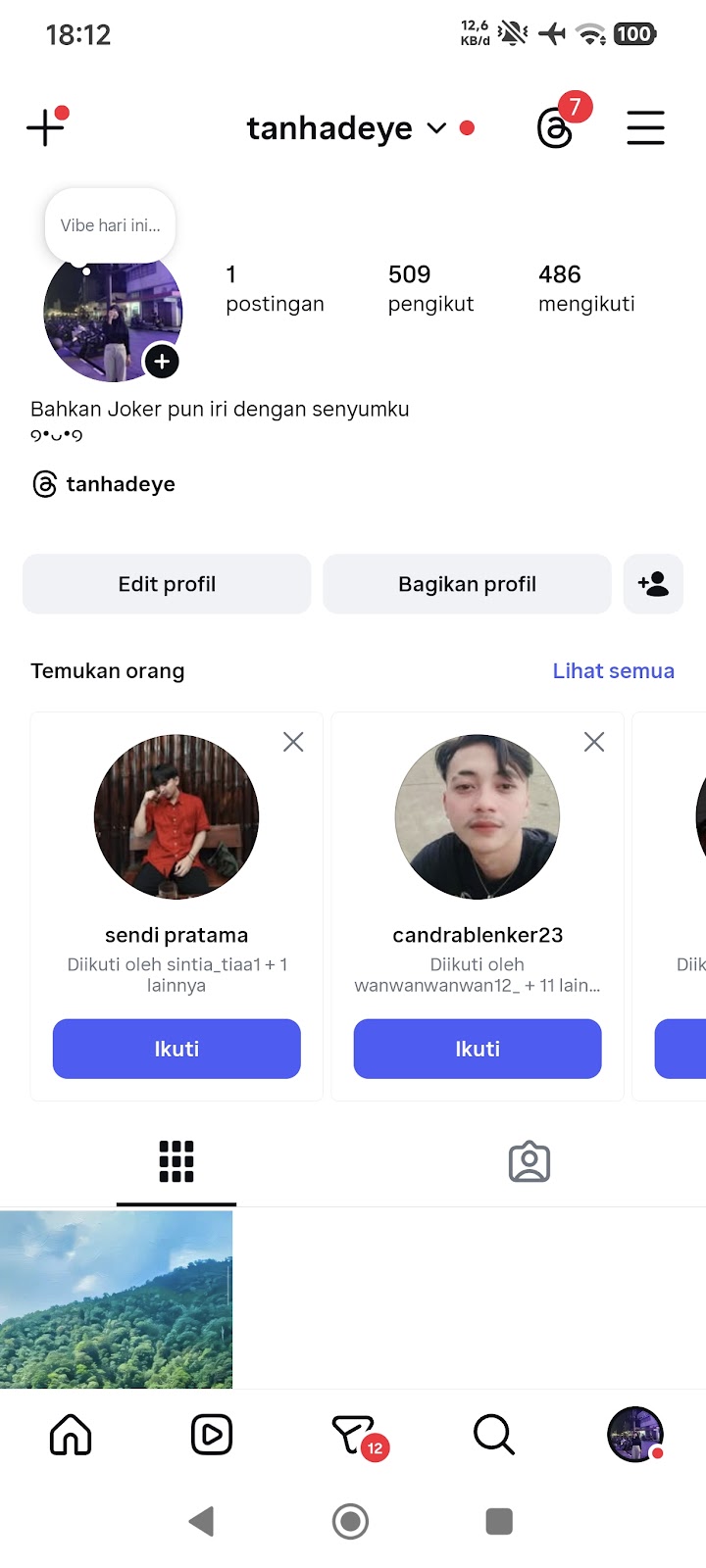Tap the add-person discover icon

coord(653,584)
